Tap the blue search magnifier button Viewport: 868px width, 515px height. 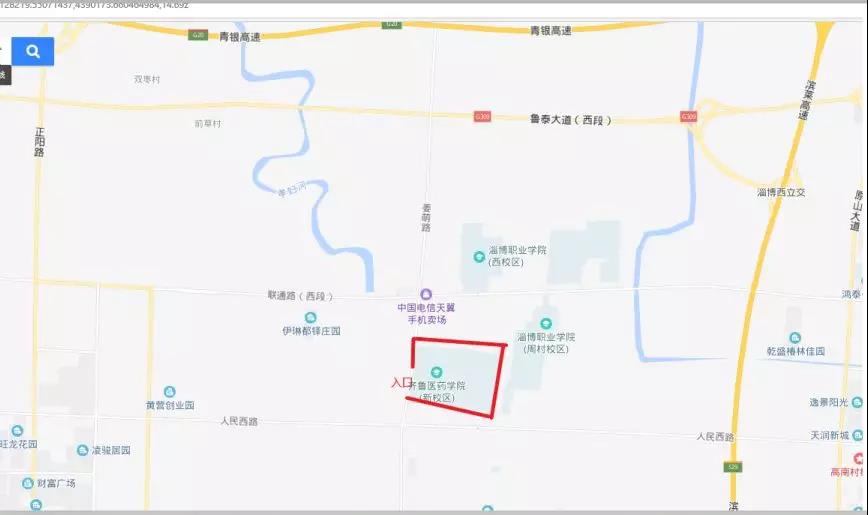[33, 51]
